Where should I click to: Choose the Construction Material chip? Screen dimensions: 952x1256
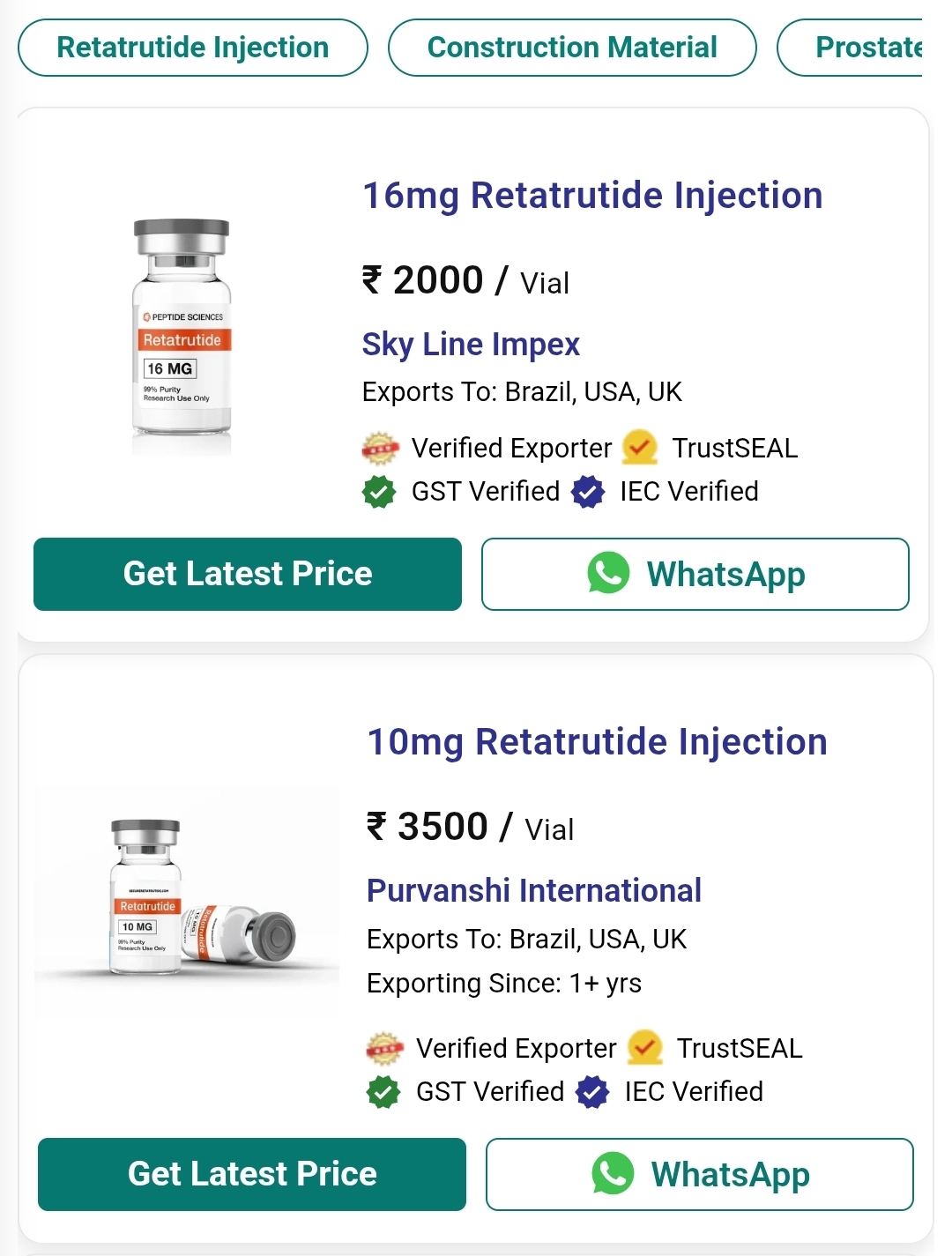[572, 48]
